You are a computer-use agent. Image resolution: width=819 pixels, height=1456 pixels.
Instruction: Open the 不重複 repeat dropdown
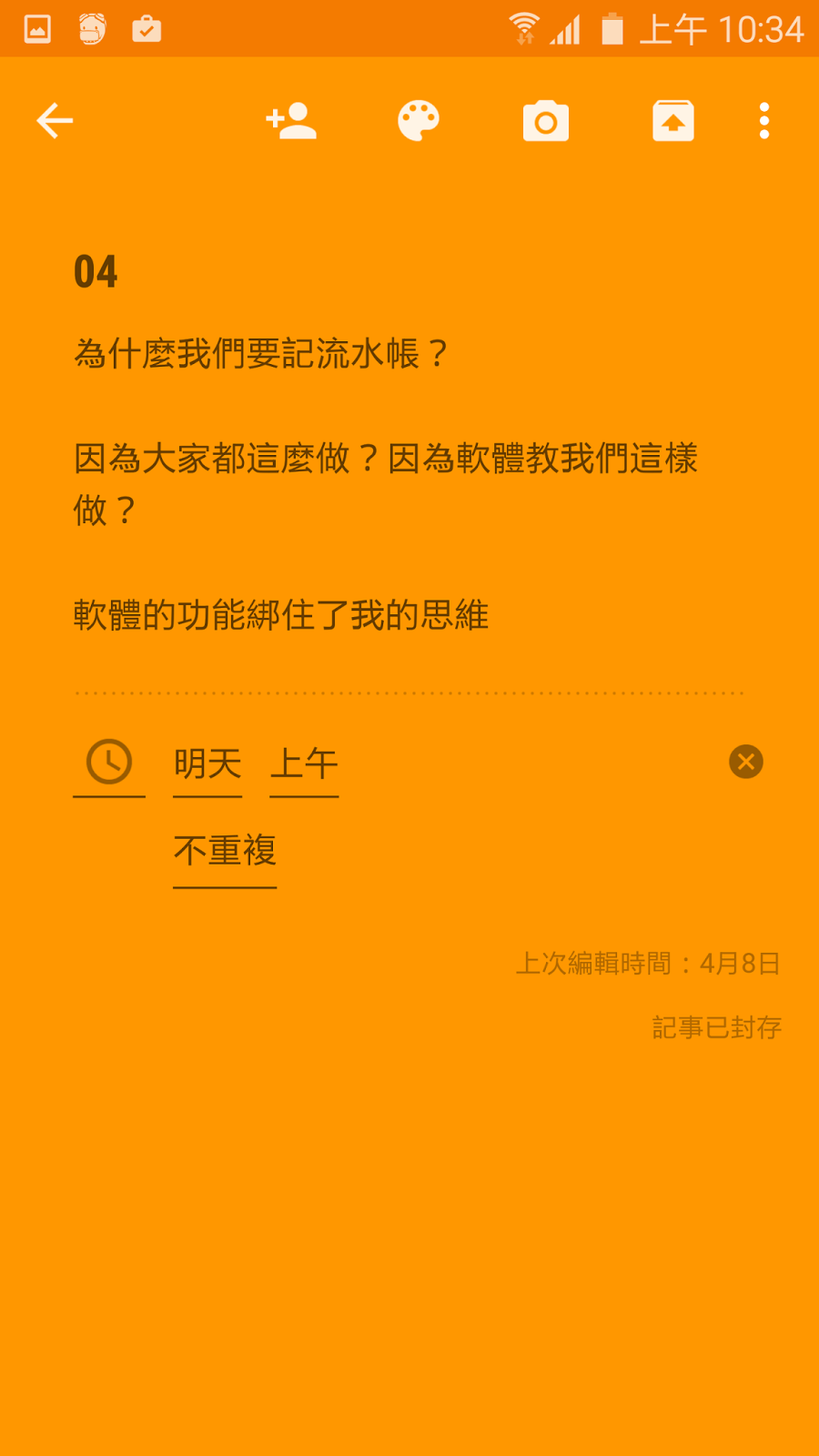(225, 852)
